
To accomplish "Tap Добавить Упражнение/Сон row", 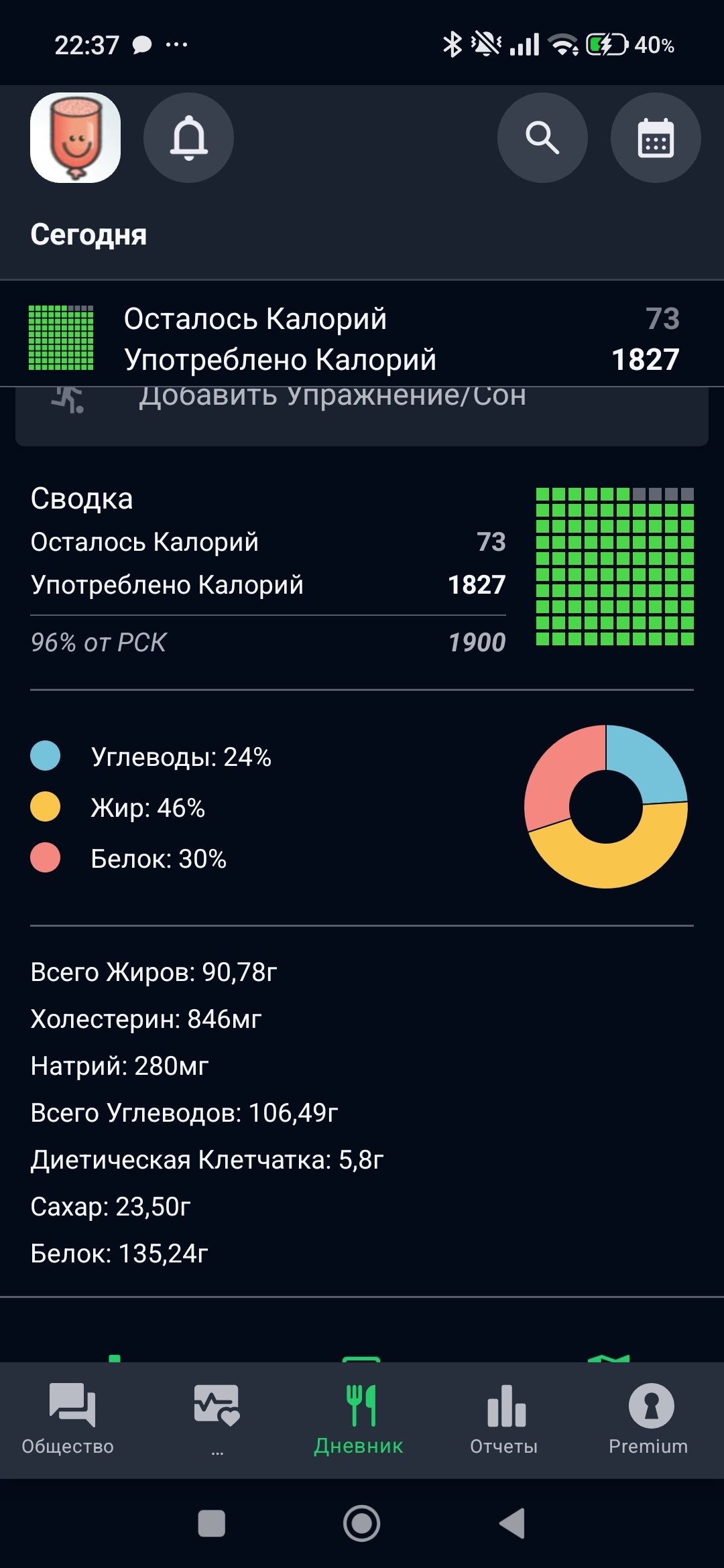I will (362, 415).
